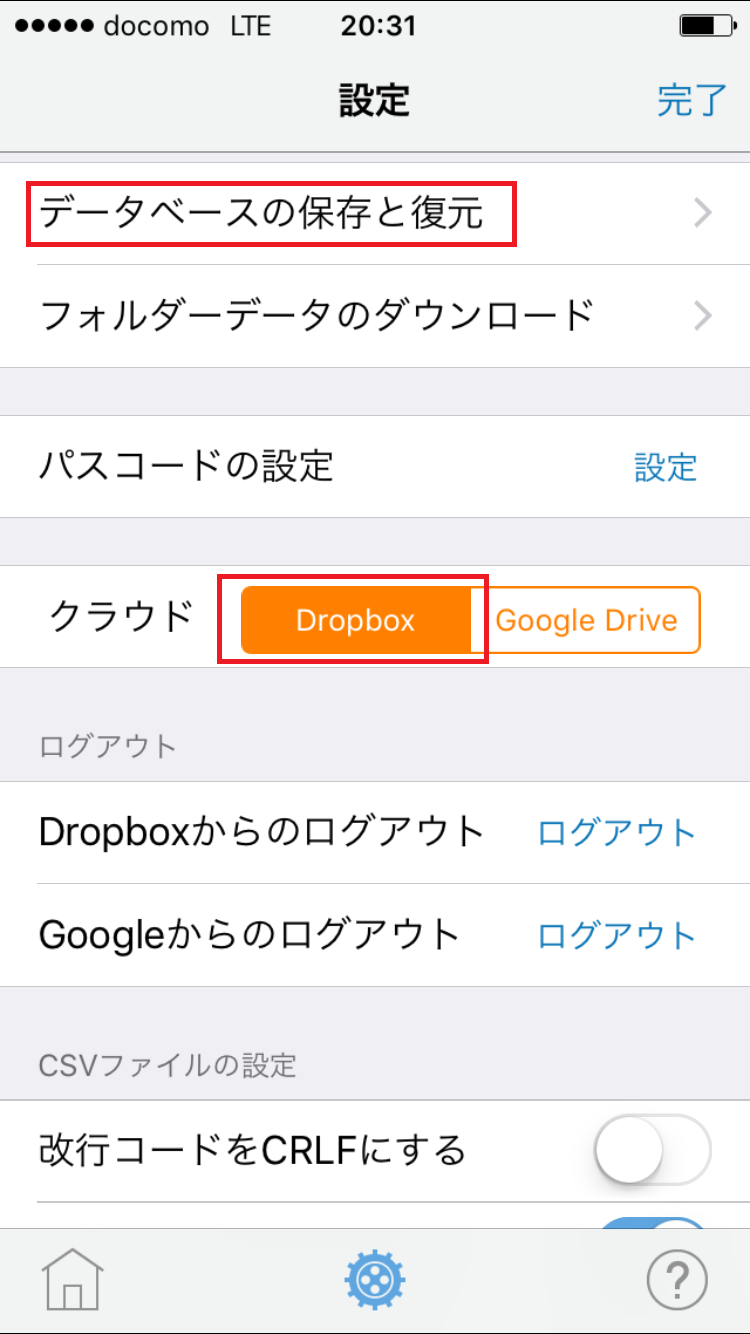Tap 設定 next to パスコードの設定

click(x=665, y=467)
